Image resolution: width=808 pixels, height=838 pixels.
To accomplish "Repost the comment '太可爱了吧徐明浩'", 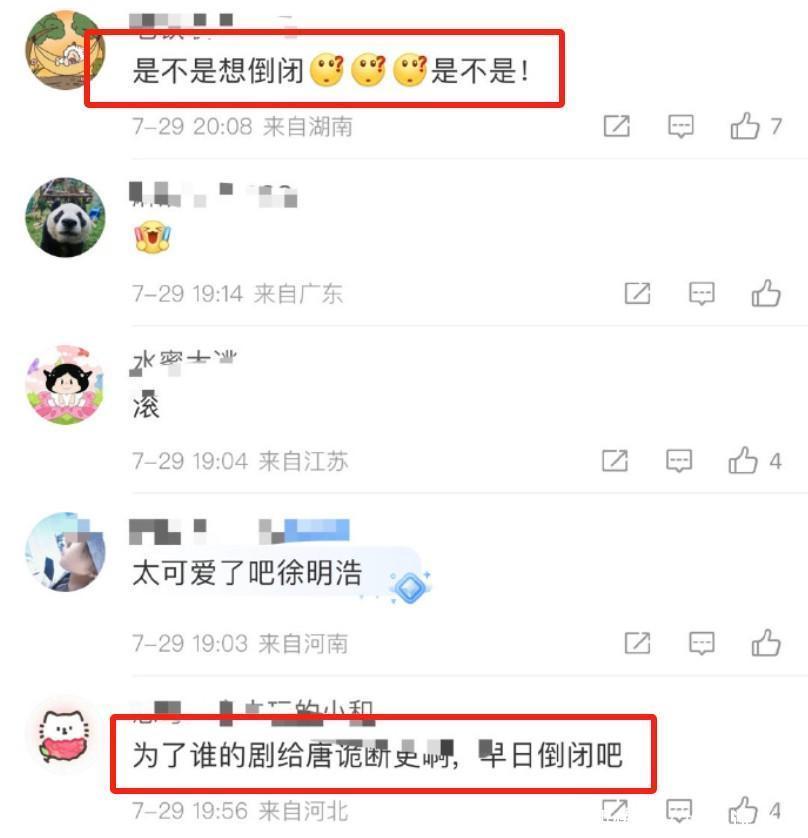I will click(x=637, y=642).
